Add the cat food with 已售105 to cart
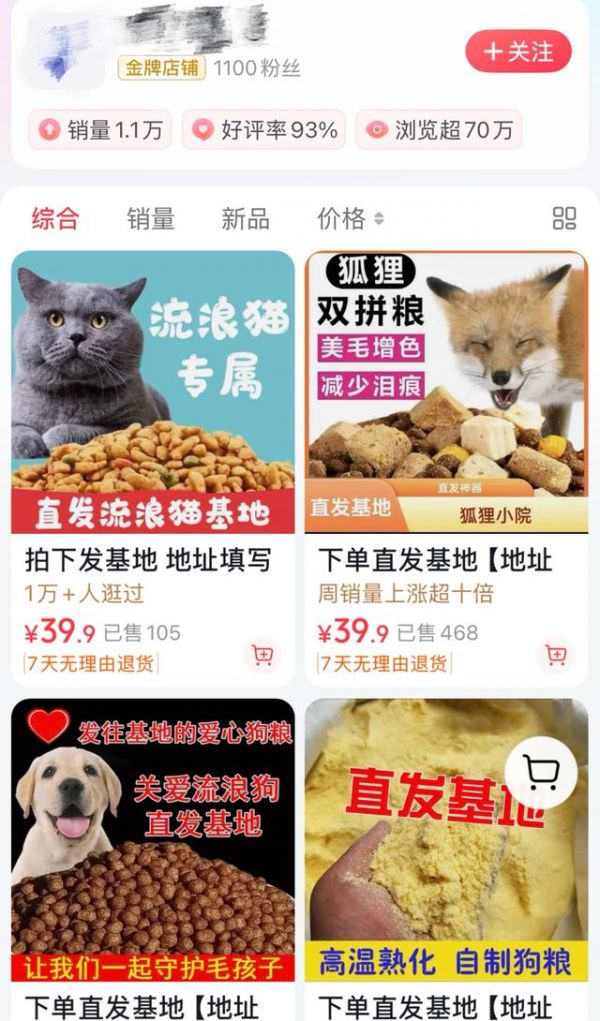Screen dimensions: 600x1021 pyautogui.click(x=262, y=655)
